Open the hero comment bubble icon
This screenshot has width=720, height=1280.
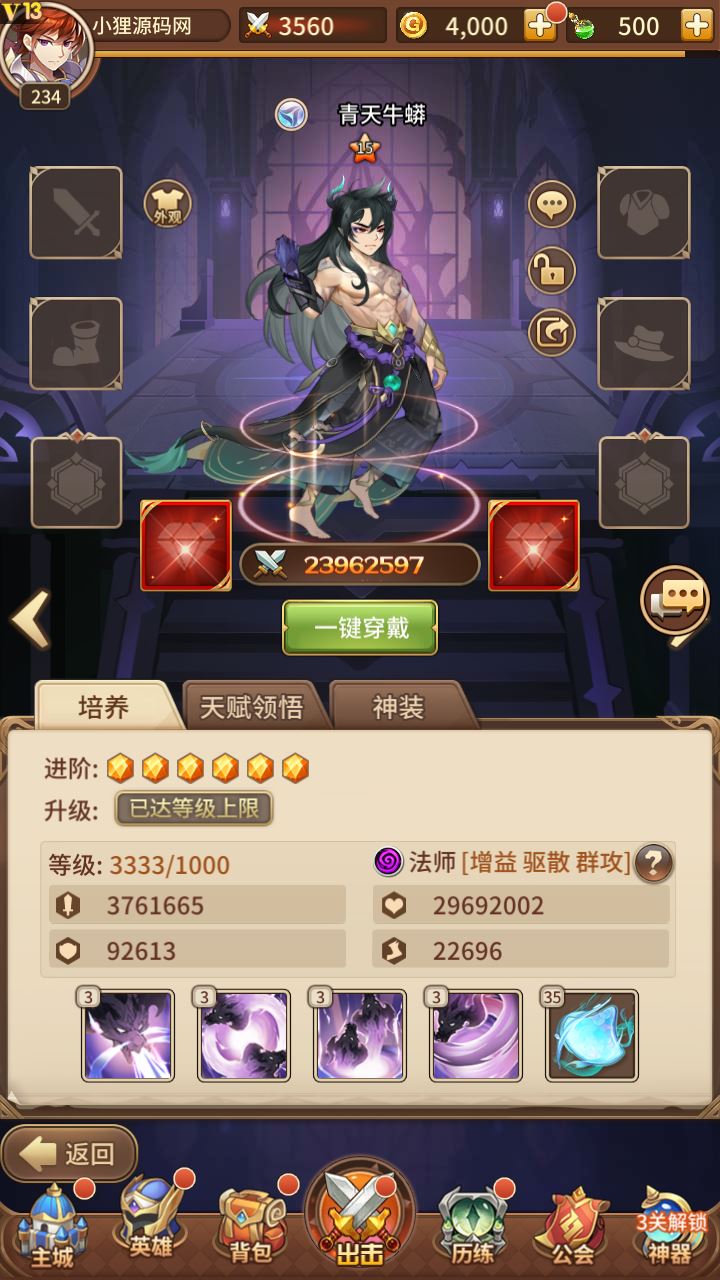click(x=552, y=206)
